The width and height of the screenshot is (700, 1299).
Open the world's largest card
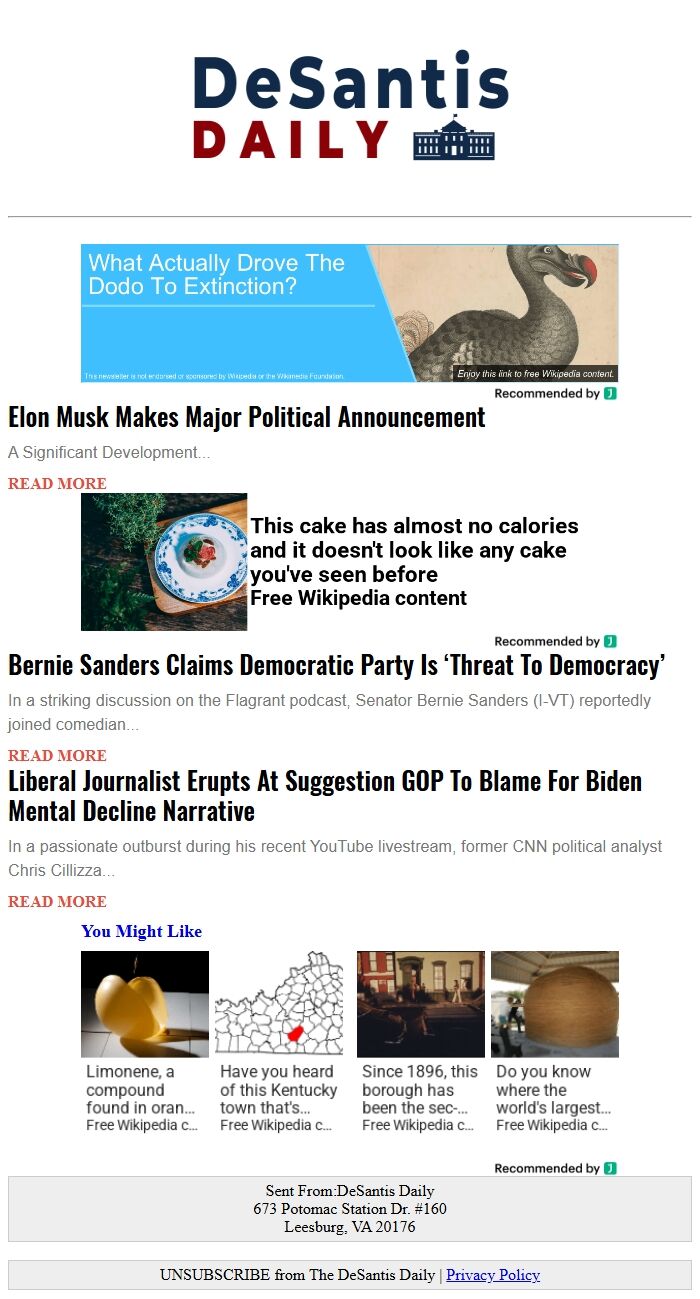[555, 1043]
